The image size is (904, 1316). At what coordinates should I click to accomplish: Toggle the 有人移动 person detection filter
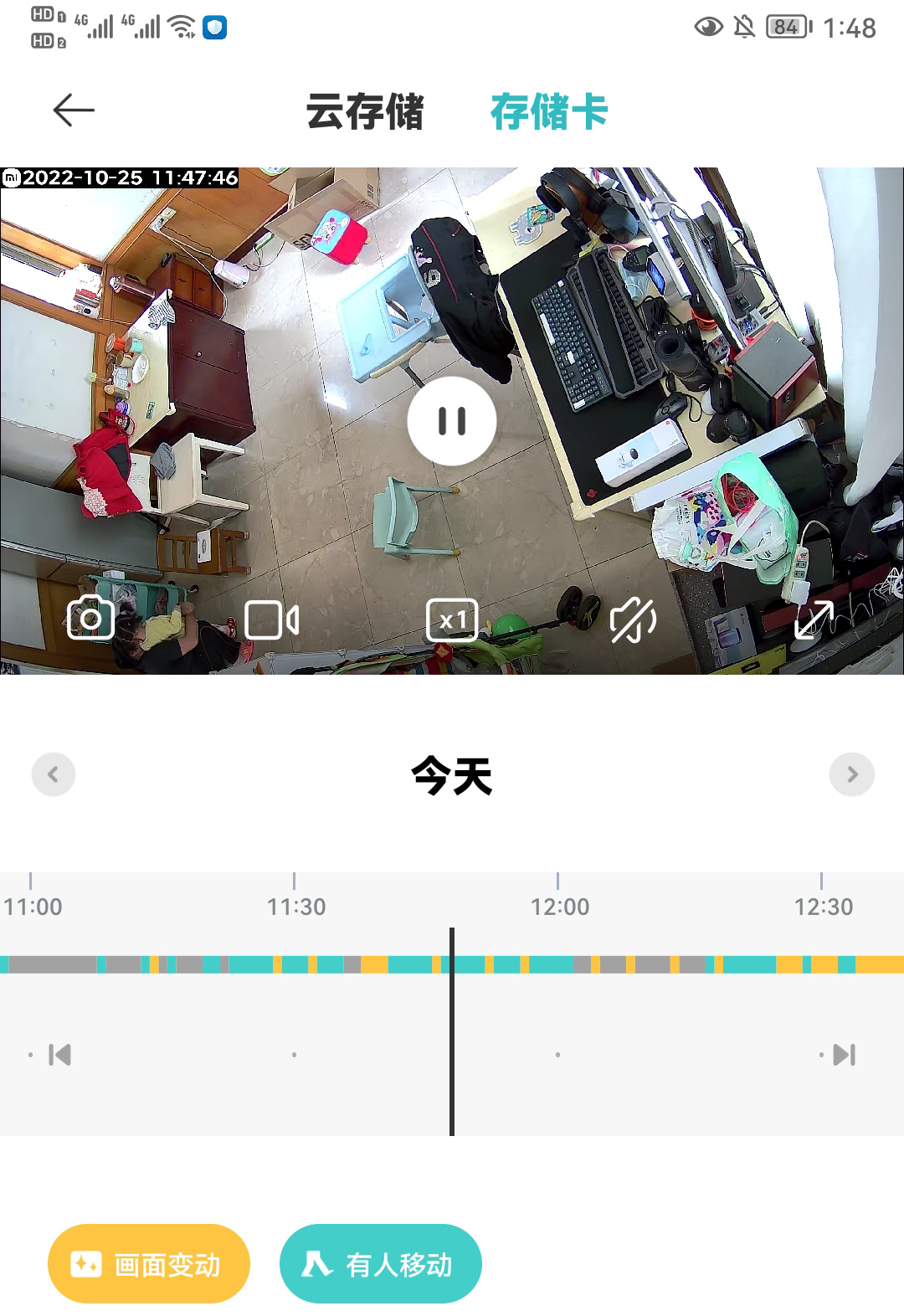pyautogui.click(x=381, y=1264)
